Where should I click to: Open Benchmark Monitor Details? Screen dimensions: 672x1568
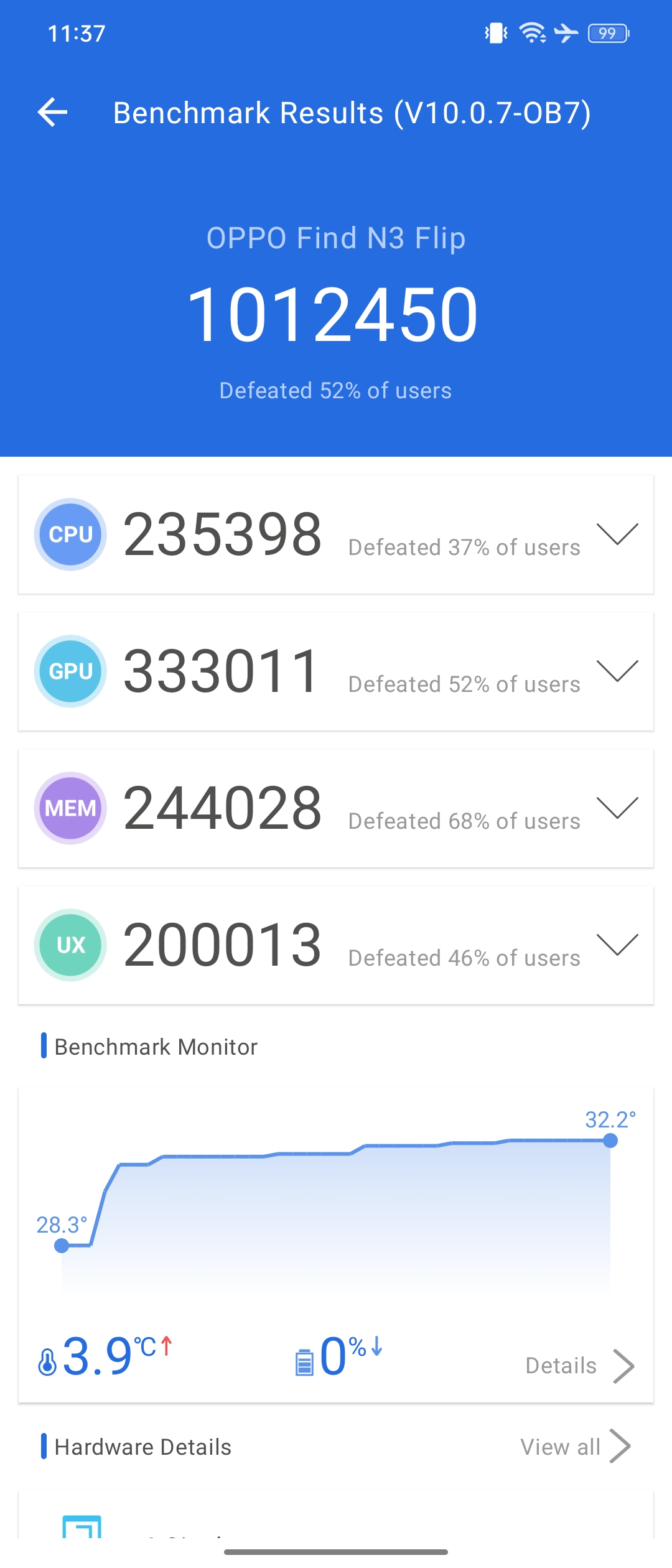(x=579, y=1365)
